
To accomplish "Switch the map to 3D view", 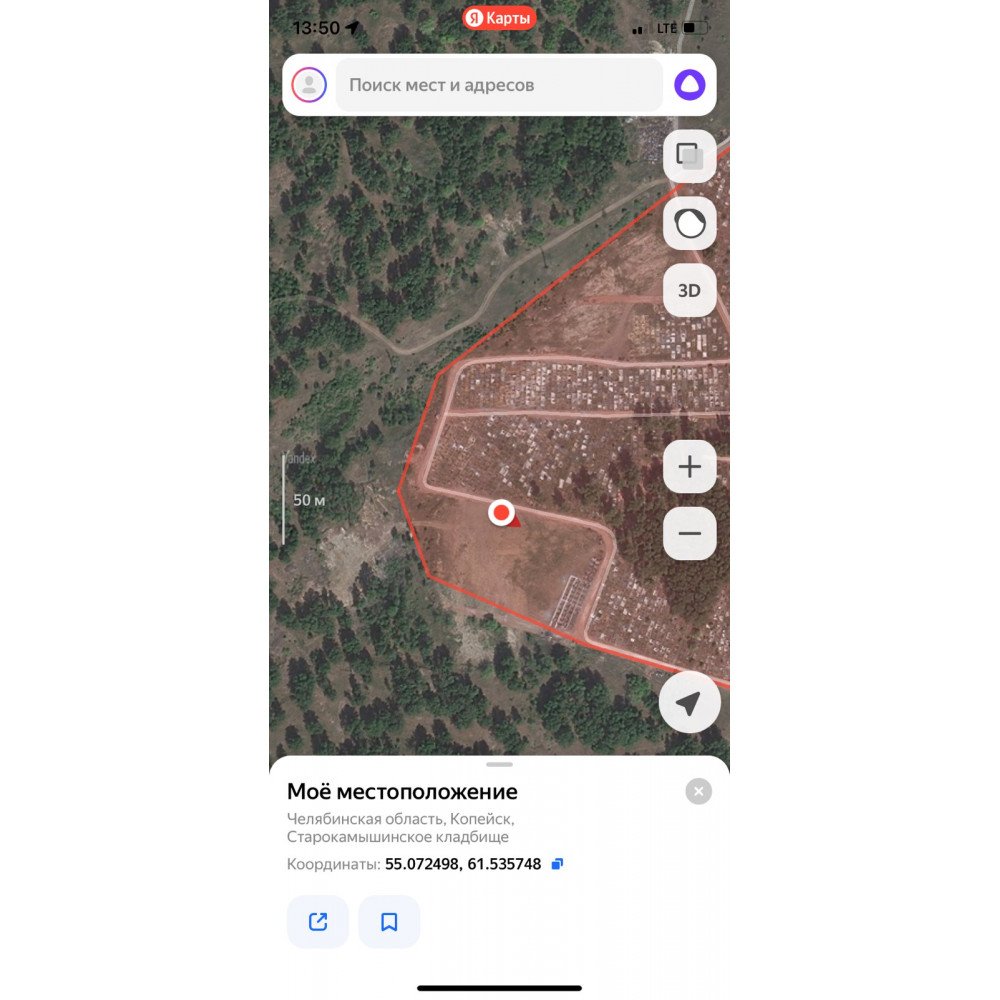I will click(x=689, y=290).
